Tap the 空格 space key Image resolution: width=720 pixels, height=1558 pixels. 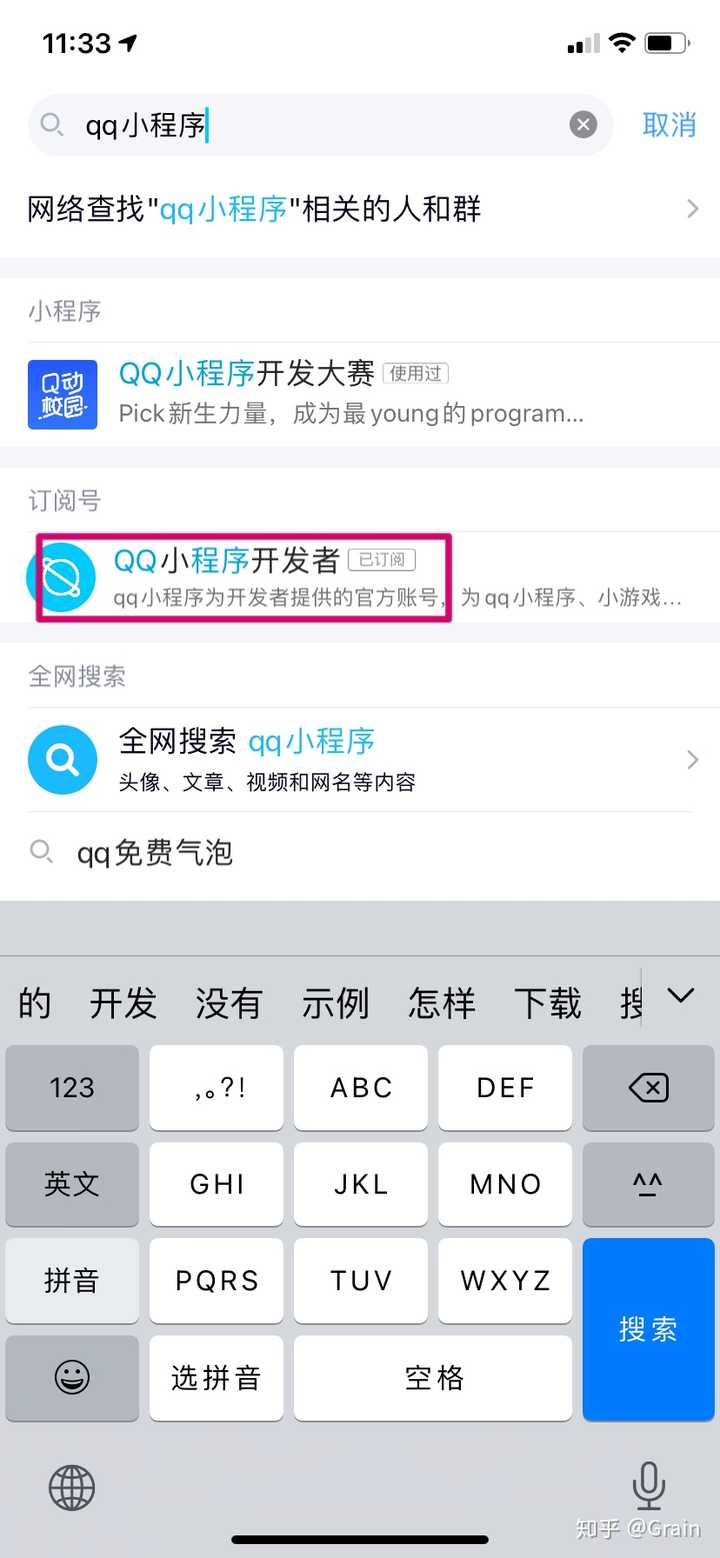tap(434, 1378)
